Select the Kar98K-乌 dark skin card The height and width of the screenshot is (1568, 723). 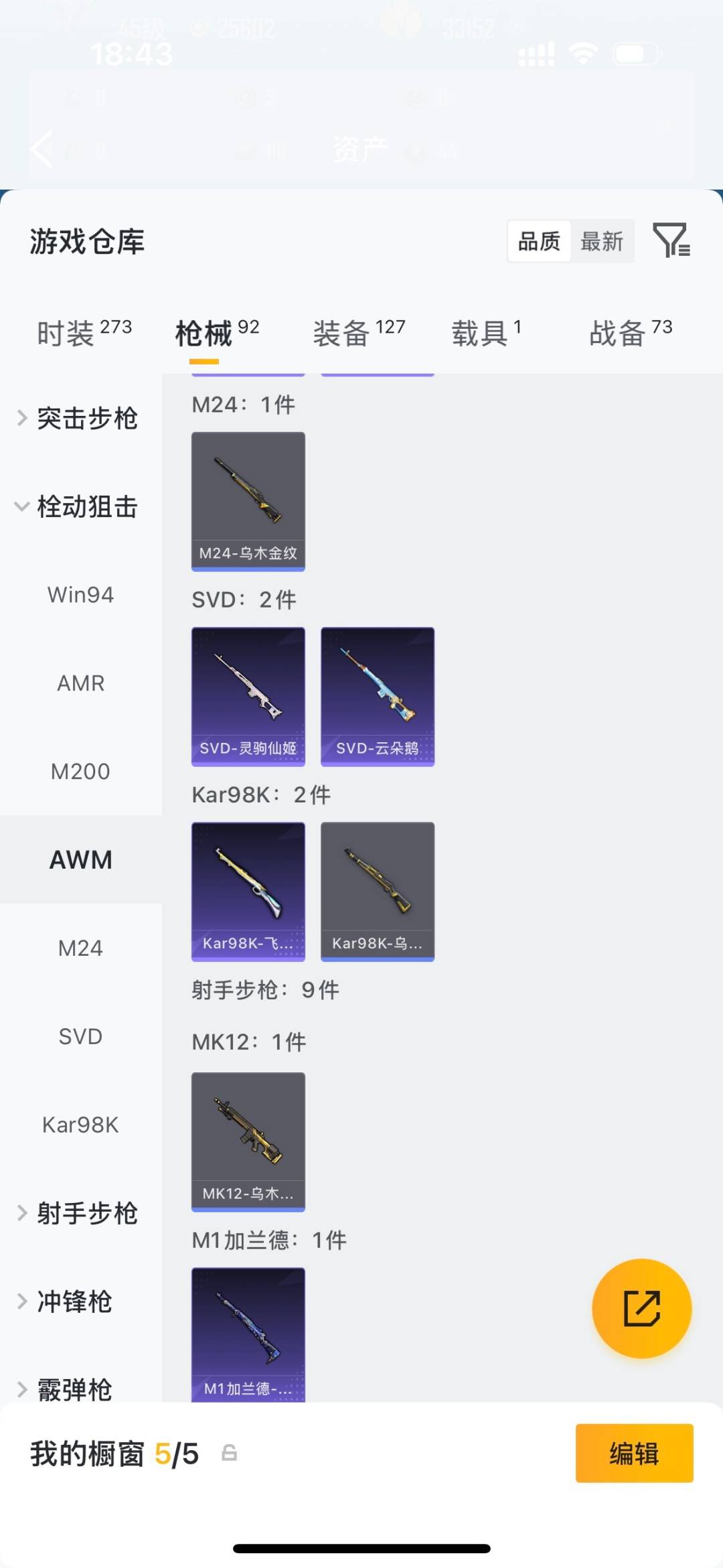[377, 891]
